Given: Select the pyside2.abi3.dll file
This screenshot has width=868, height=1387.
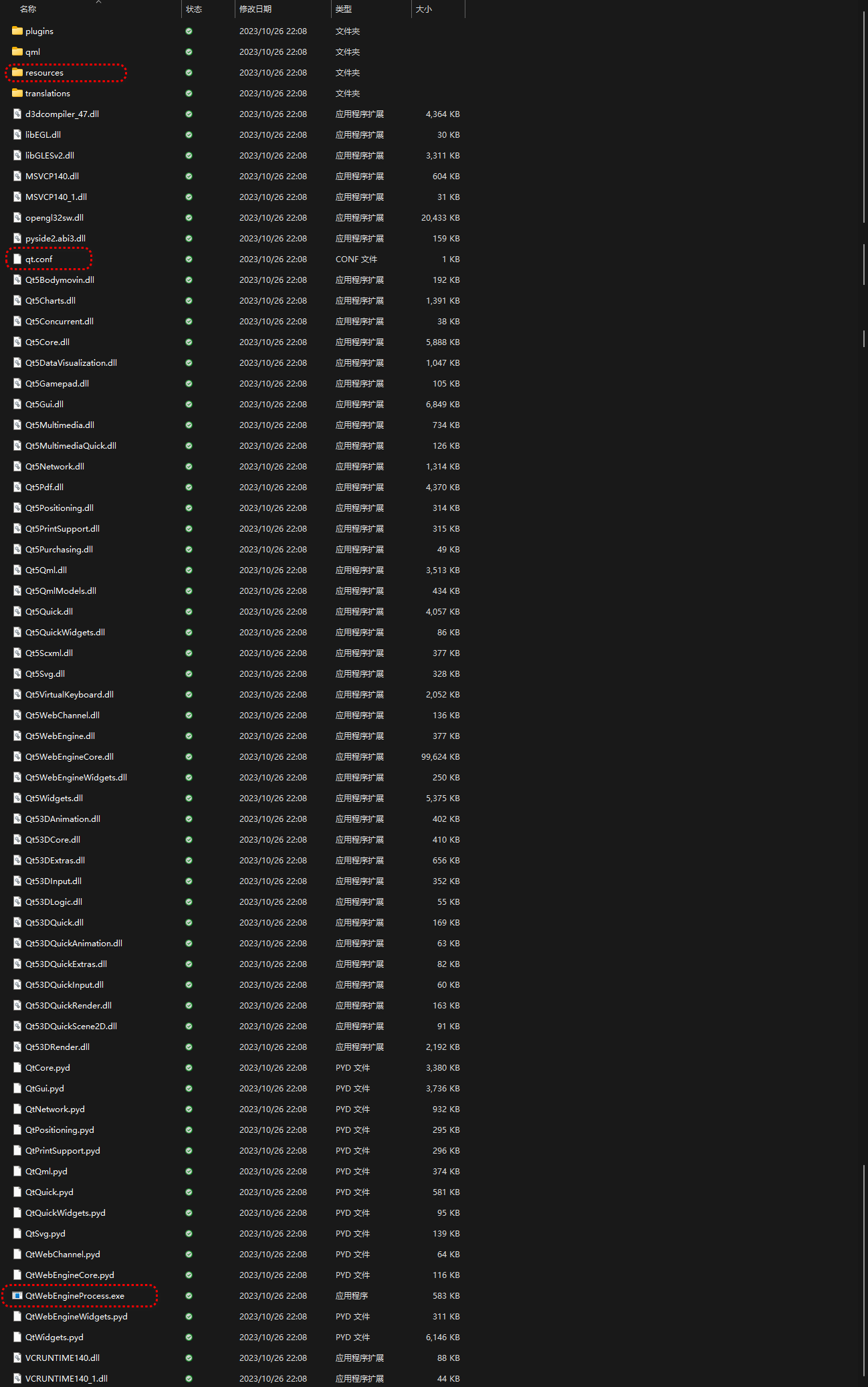Looking at the screenshot, I should point(55,239).
